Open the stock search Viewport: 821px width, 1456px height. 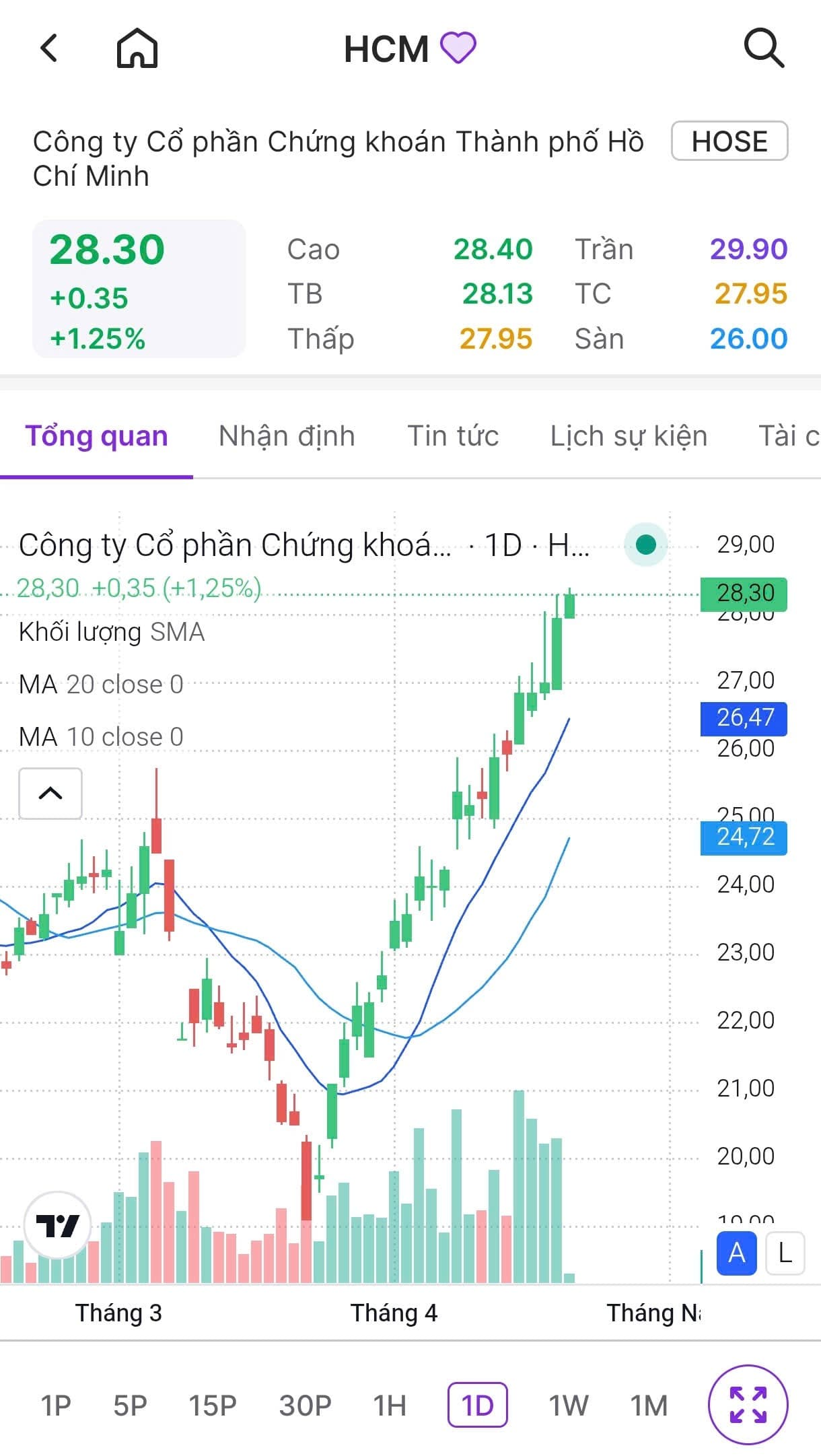764,48
